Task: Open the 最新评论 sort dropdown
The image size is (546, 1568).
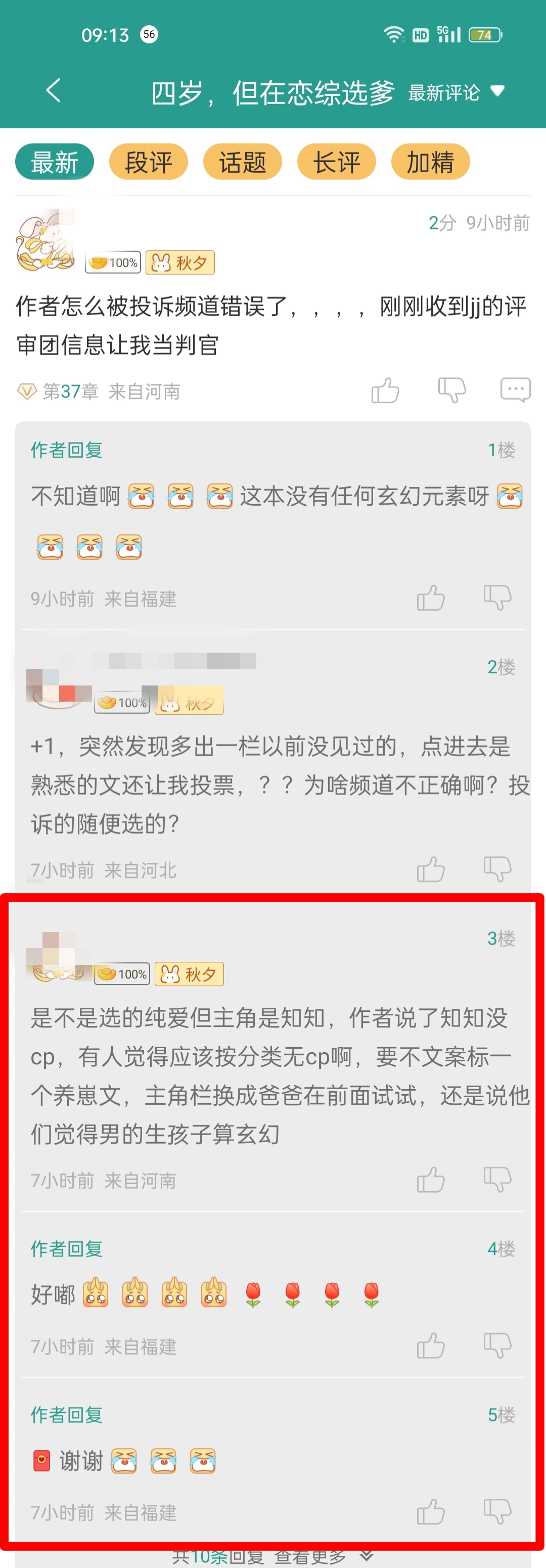Action: pyautogui.click(x=456, y=92)
